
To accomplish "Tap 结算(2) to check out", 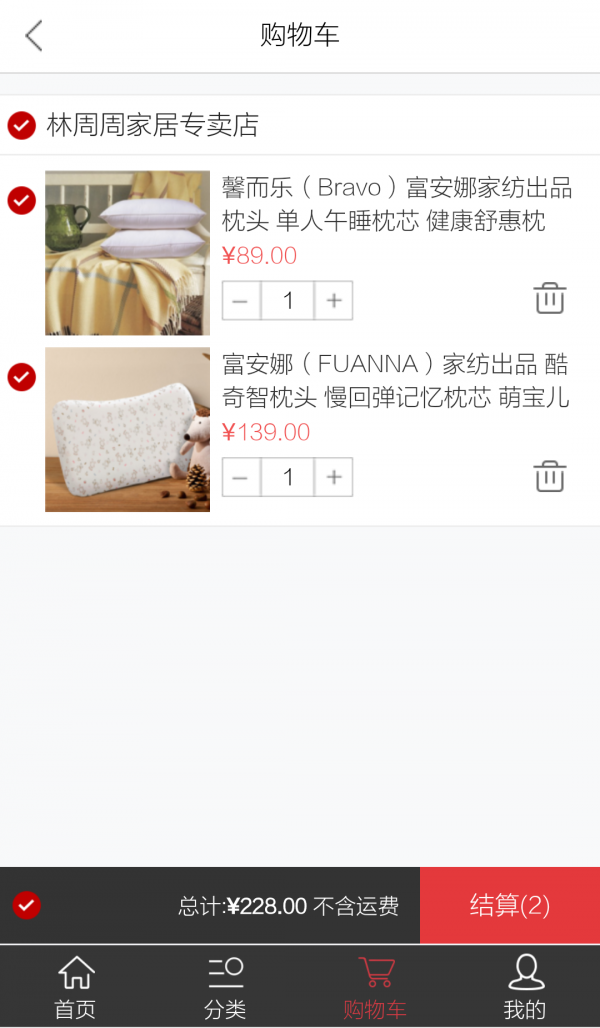I will tap(510, 905).
